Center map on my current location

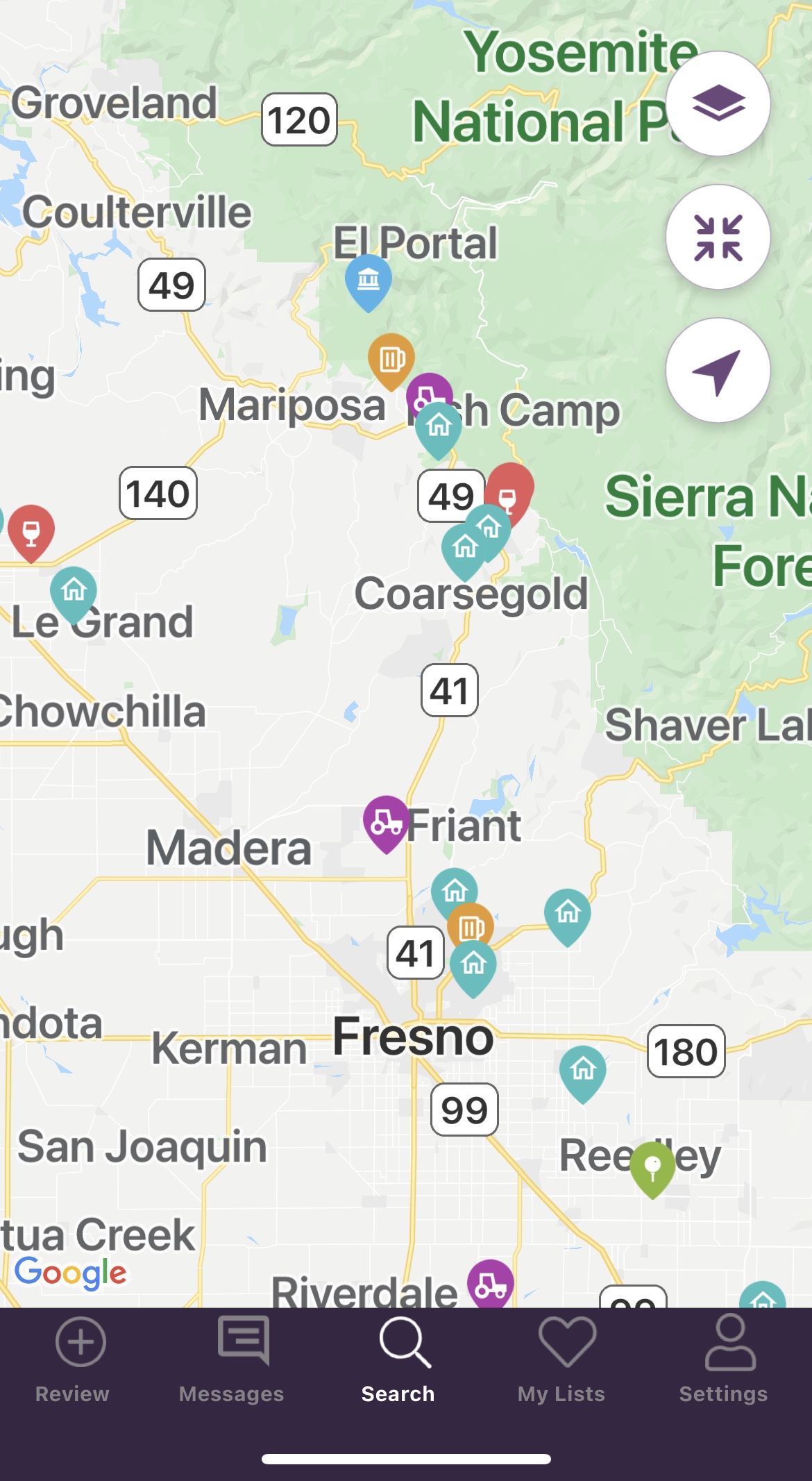click(x=718, y=370)
